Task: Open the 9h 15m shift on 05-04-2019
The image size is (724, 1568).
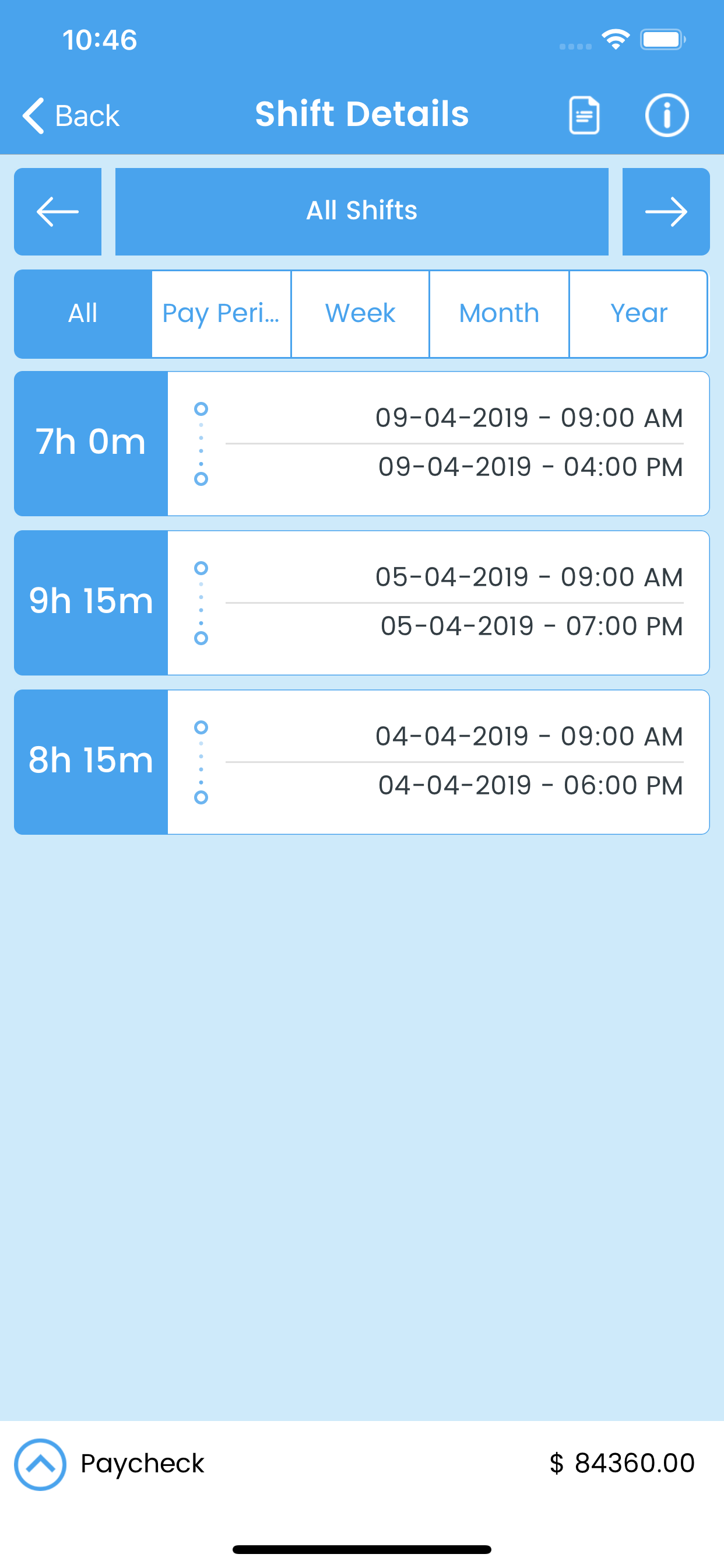Action: click(362, 603)
